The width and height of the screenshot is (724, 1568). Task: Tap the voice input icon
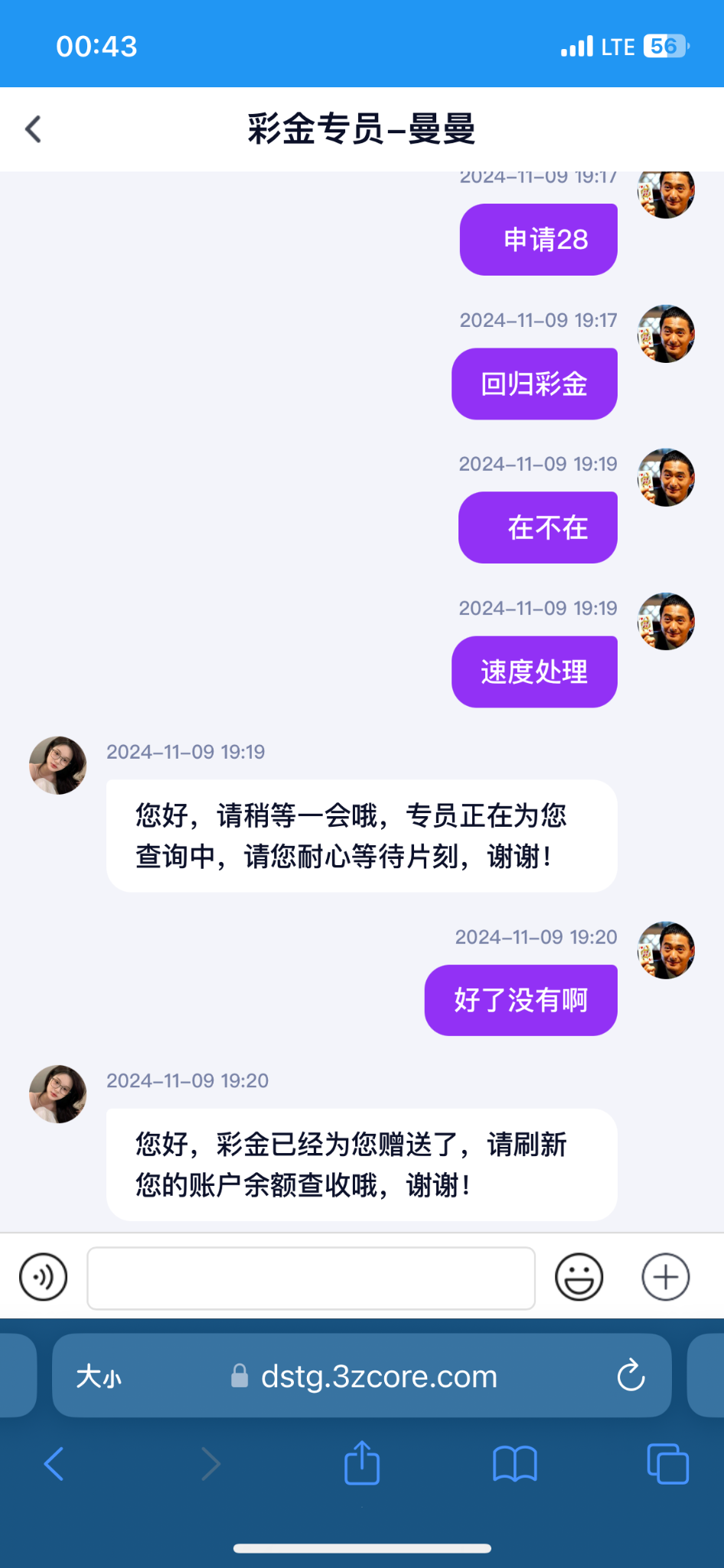[44, 1277]
